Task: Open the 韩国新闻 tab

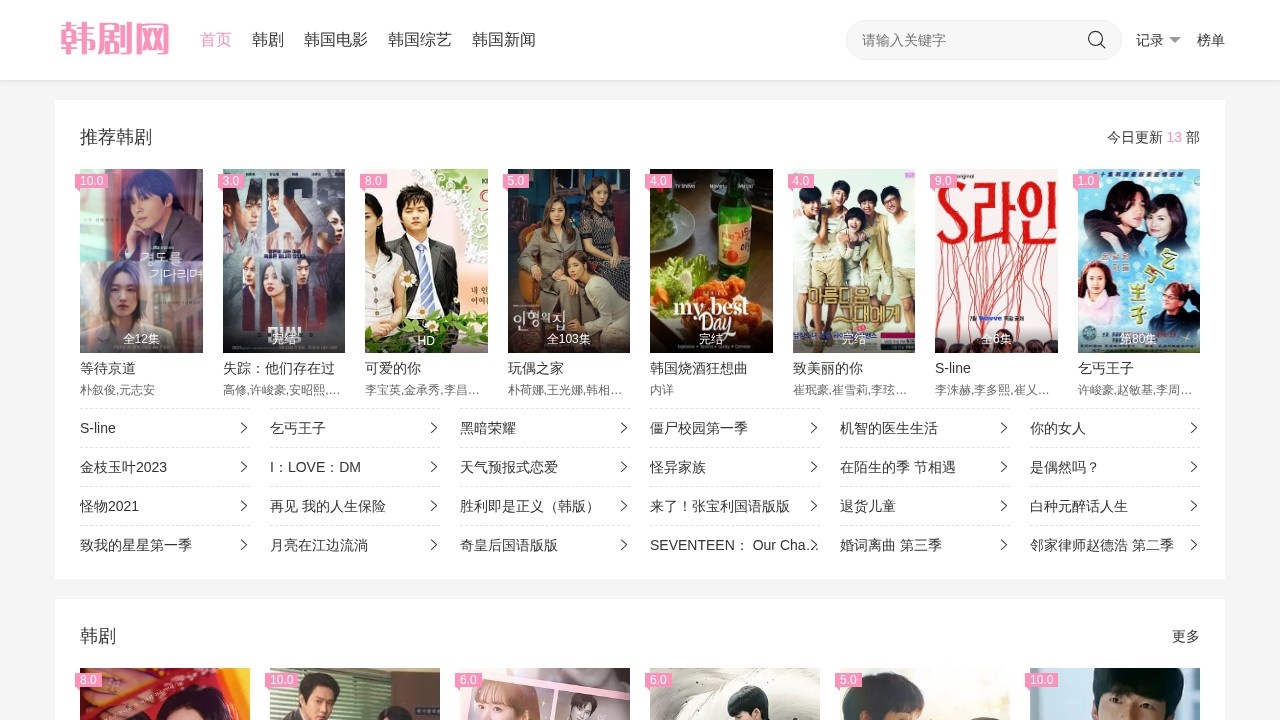Action: tap(504, 40)
